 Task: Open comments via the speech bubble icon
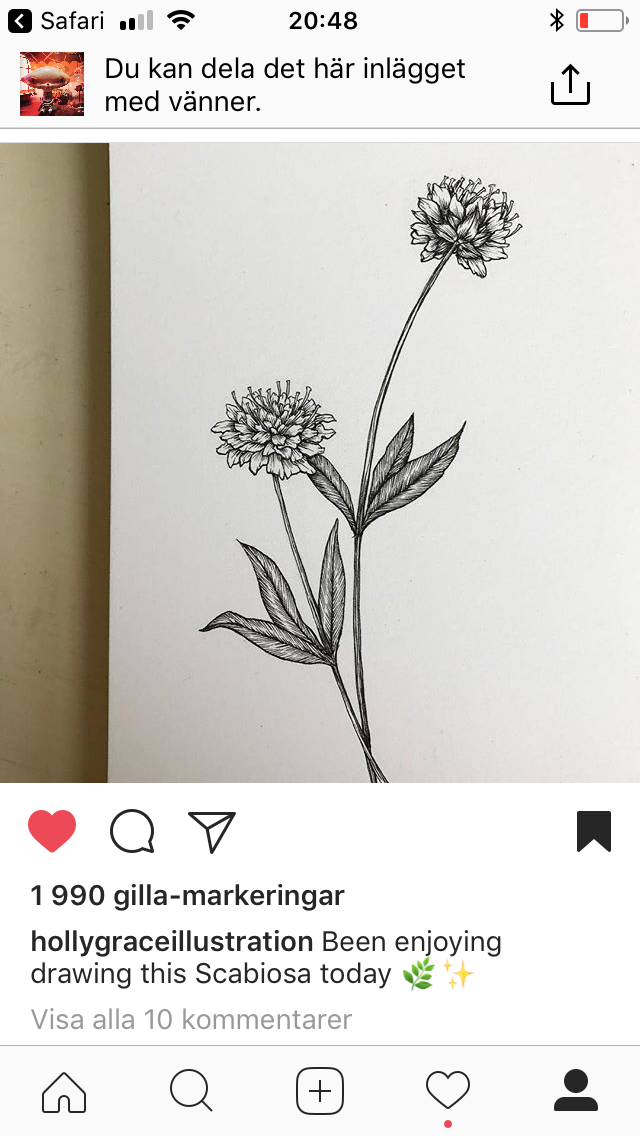click(x=132, y=831)
